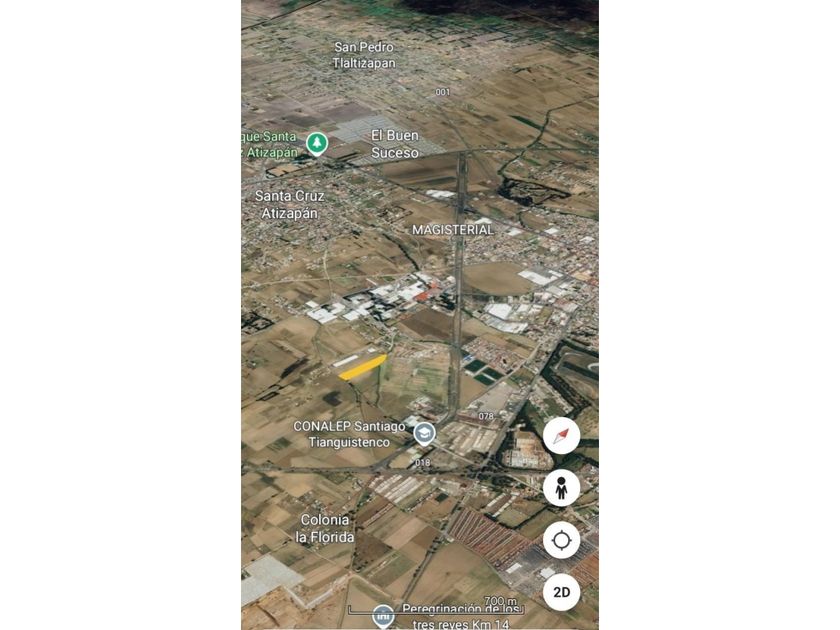Screen dimensions: 840x630
Task: Center the map on my location
Action: (561, 540)
